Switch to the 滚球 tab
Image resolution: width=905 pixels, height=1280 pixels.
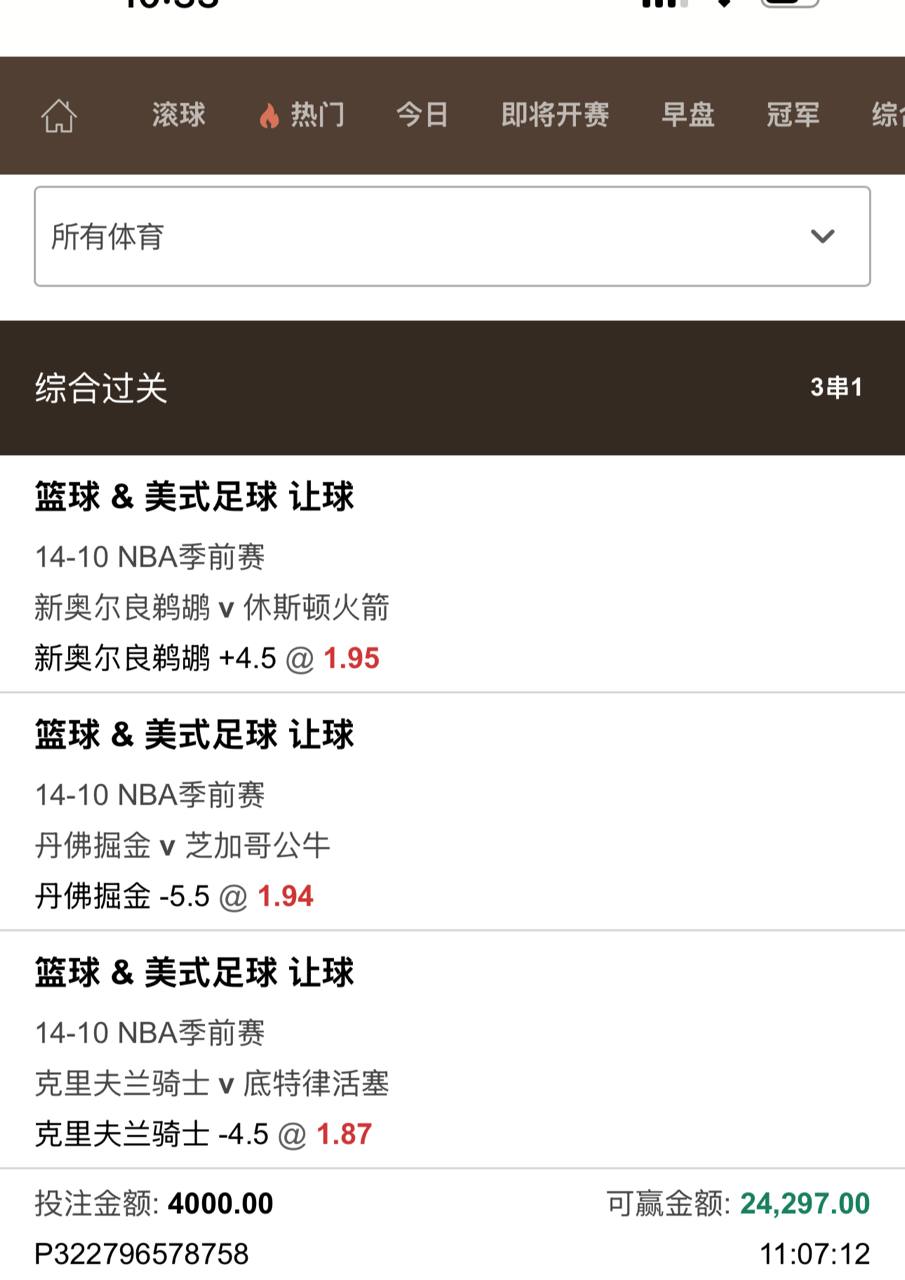(x=179, y=115)
